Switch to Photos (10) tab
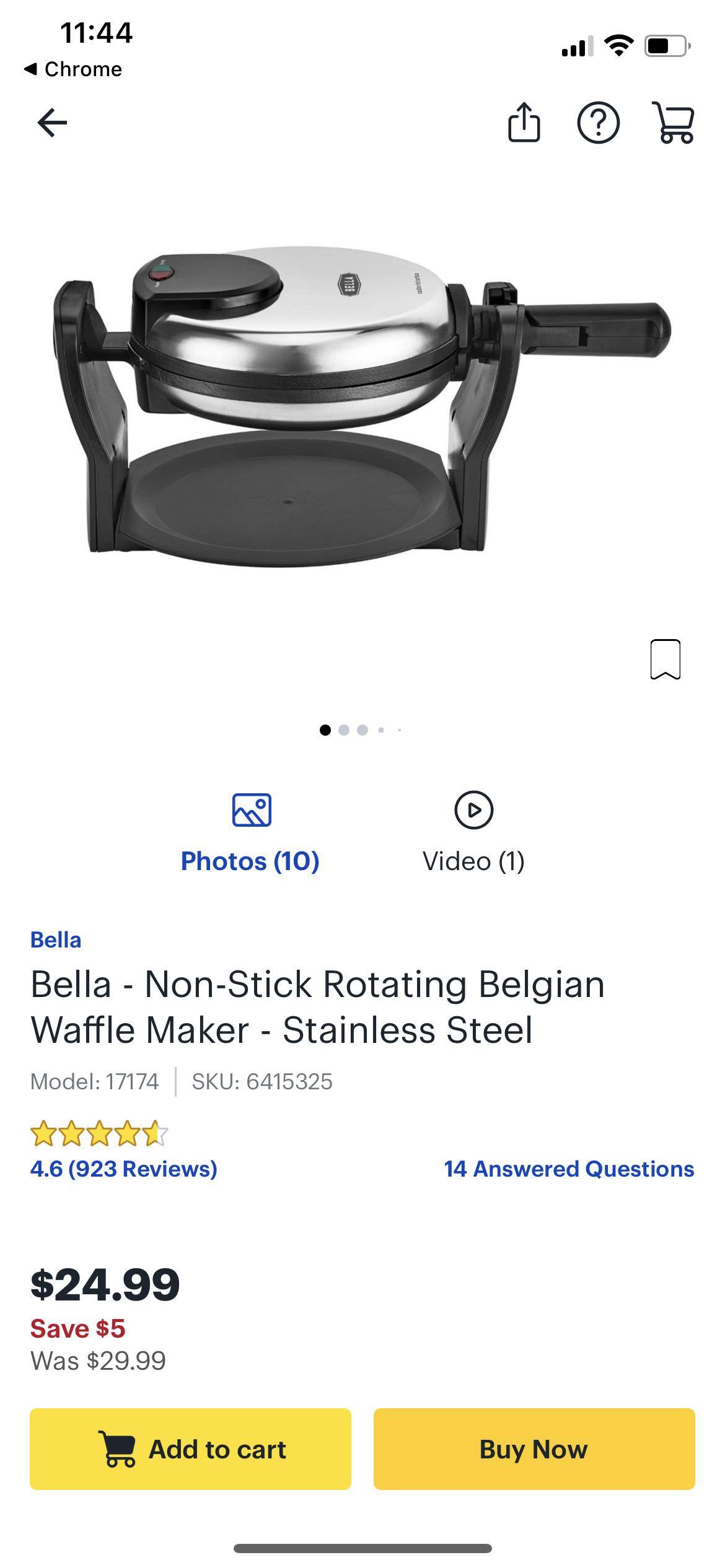The height and width of the screenshot is (1568, 725). pyautogui.click(x=250, y=833)
